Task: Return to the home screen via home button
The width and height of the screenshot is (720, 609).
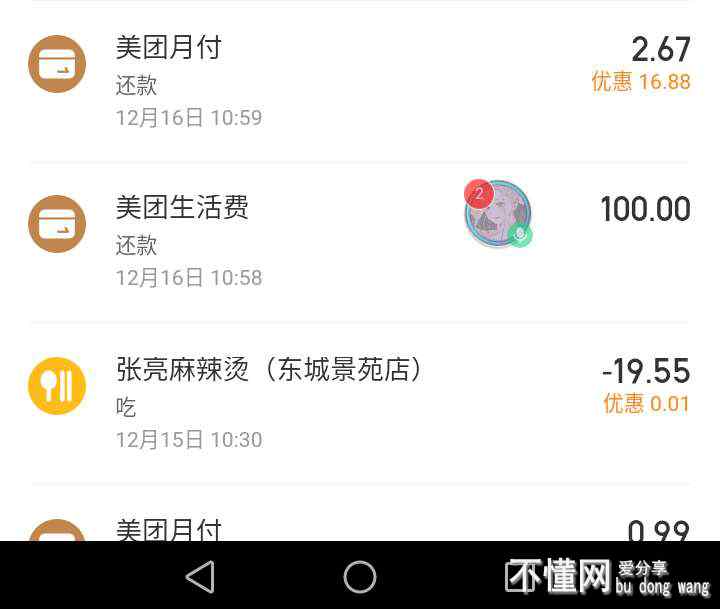Action: pyautogui.click(x=359, y=577)
